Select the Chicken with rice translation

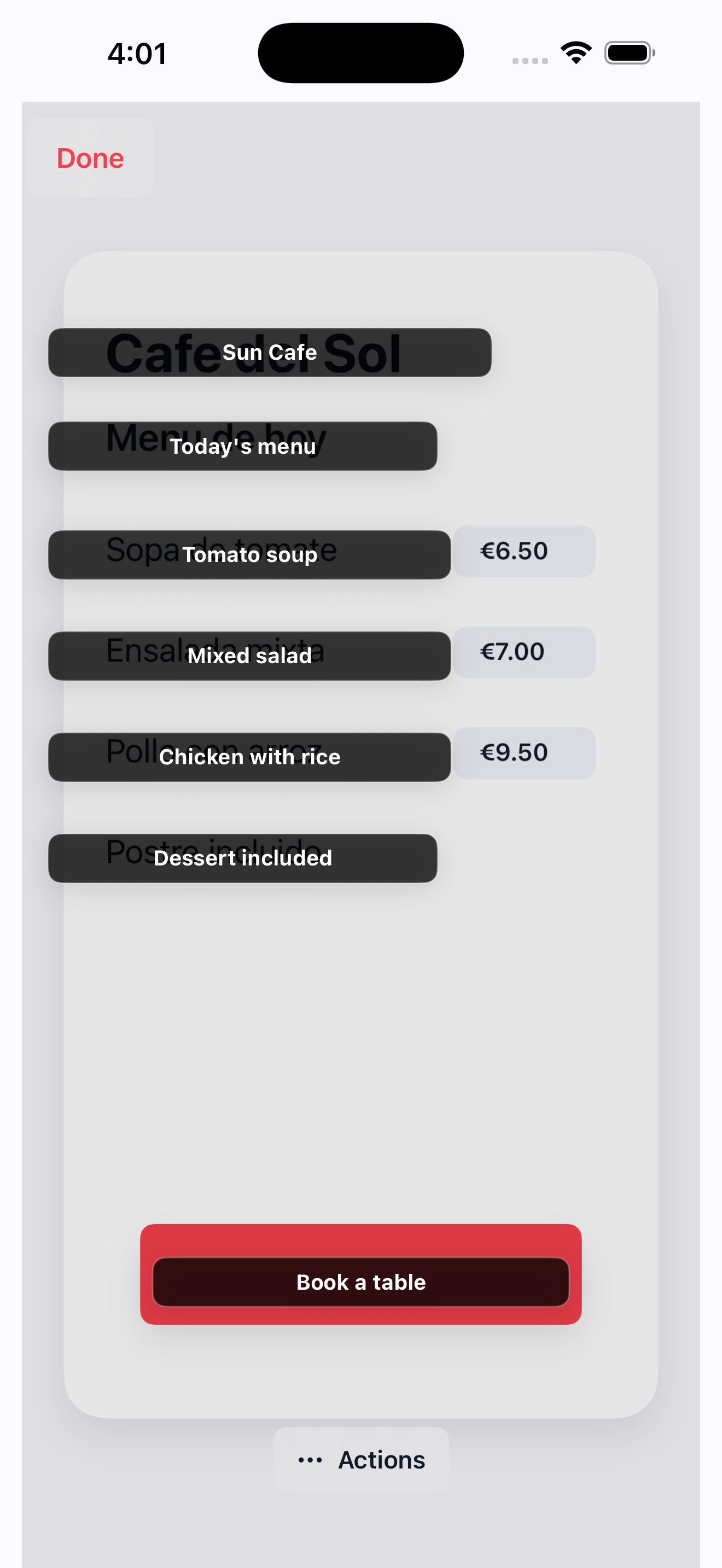tap(249, 757)
